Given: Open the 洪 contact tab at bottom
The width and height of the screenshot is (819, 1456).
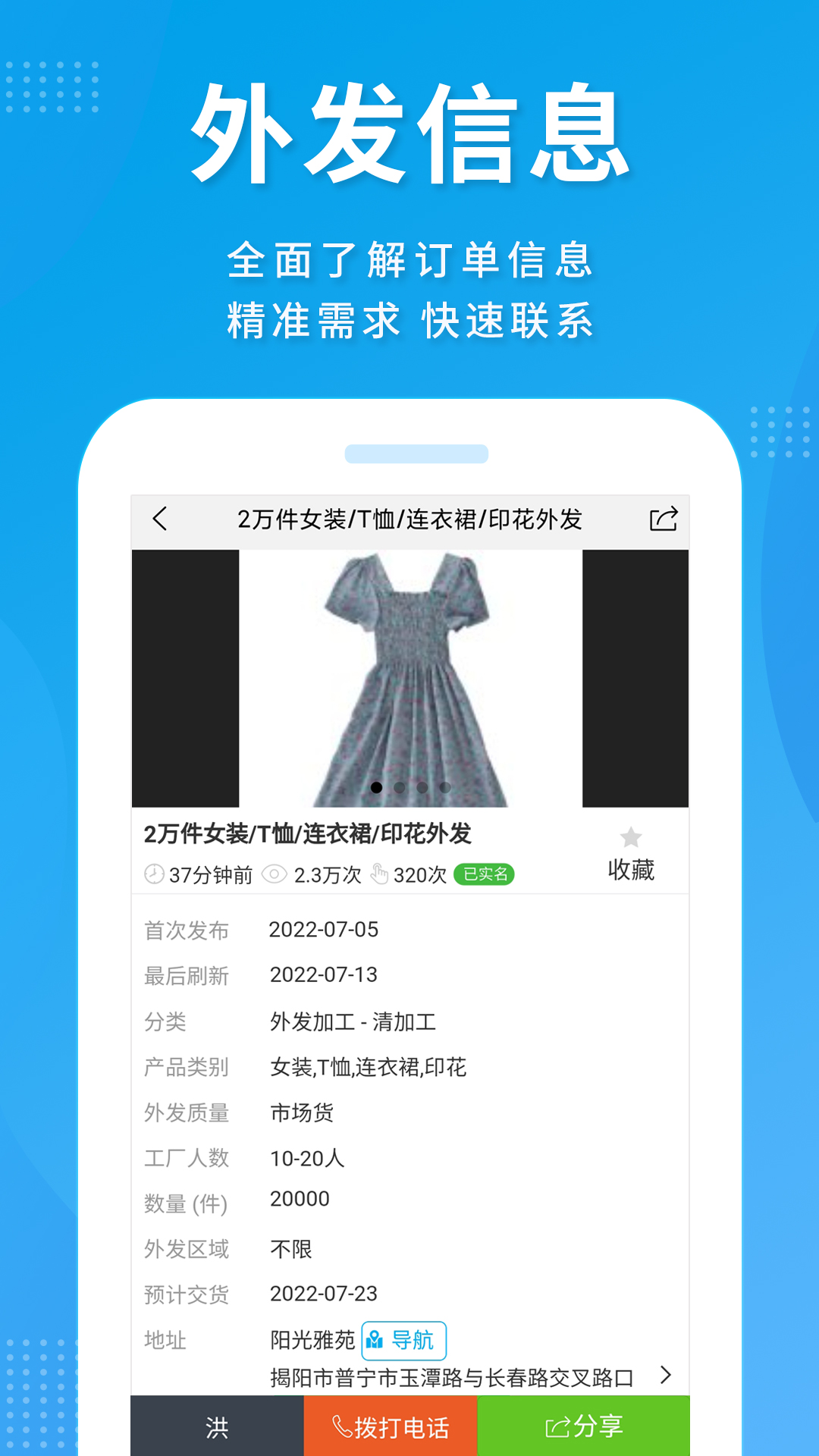Looking at the screenshot, I should (217, 1425).
